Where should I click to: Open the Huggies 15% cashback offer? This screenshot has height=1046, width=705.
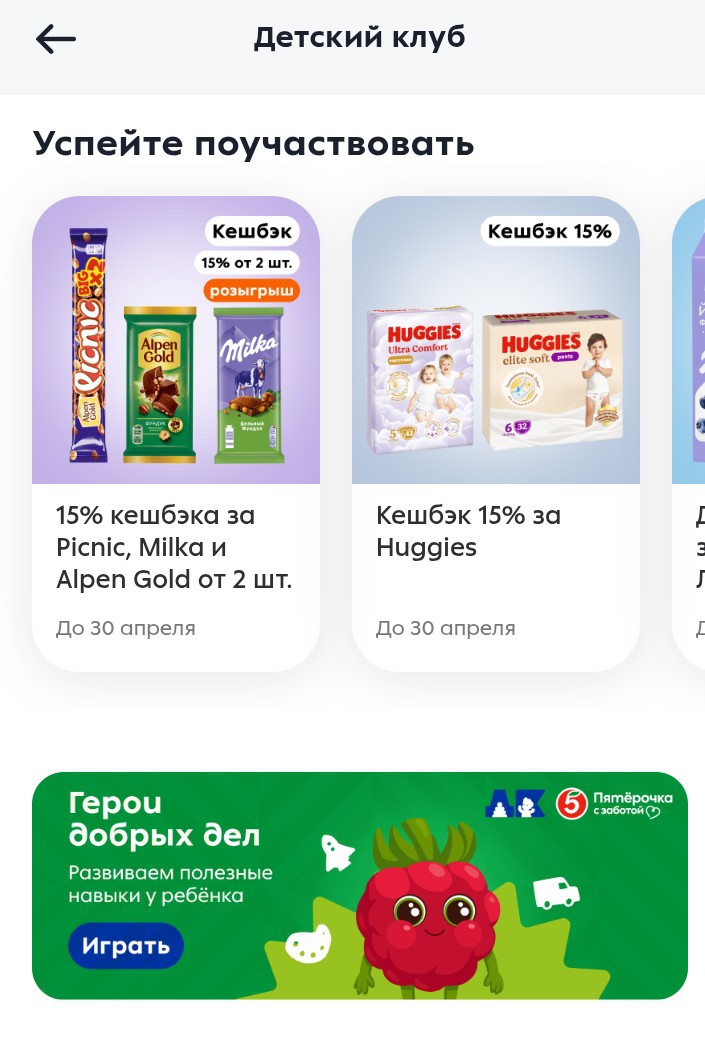(495, 432)
